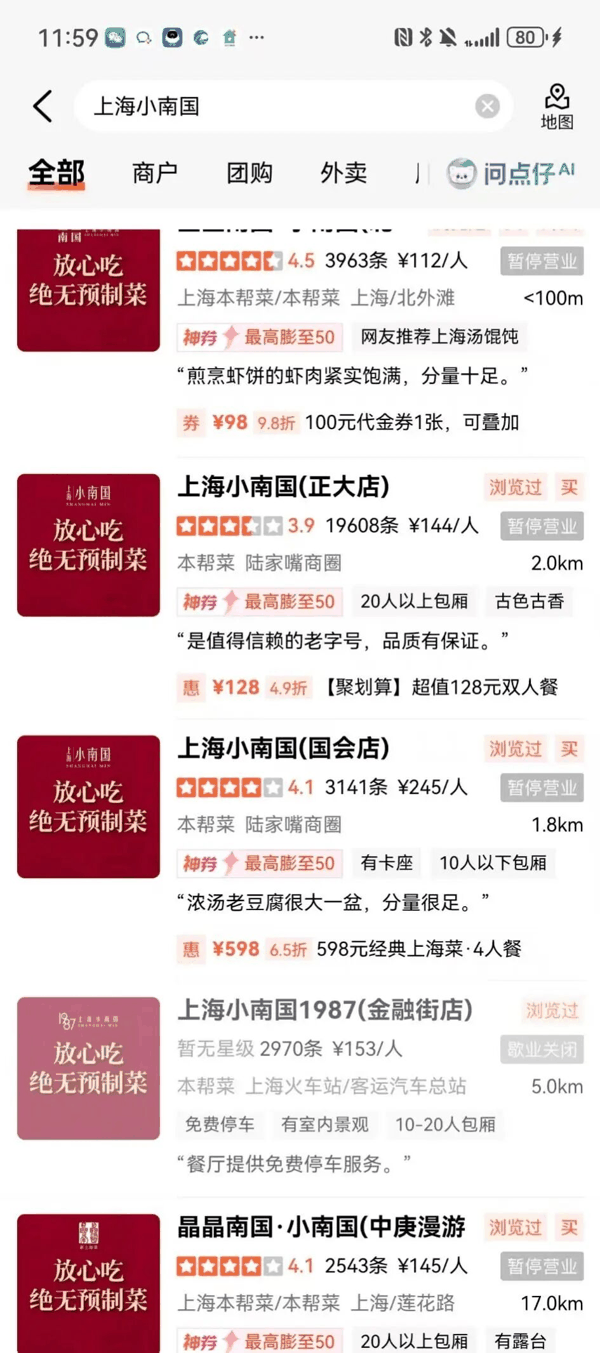Go back using the back arrow
600x1353 pixels.
click(42, 106)
